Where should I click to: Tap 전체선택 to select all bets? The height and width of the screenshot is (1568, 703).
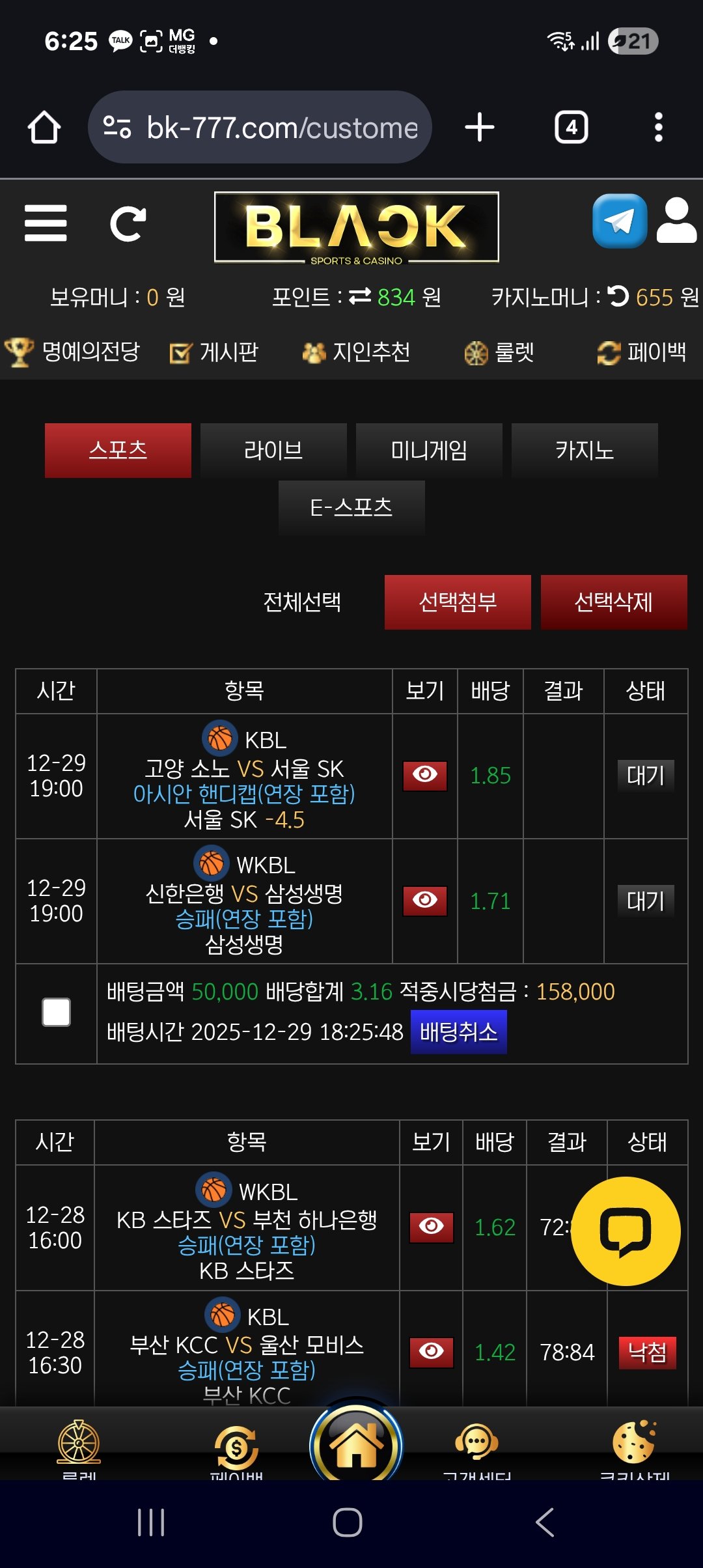point(302,602)
